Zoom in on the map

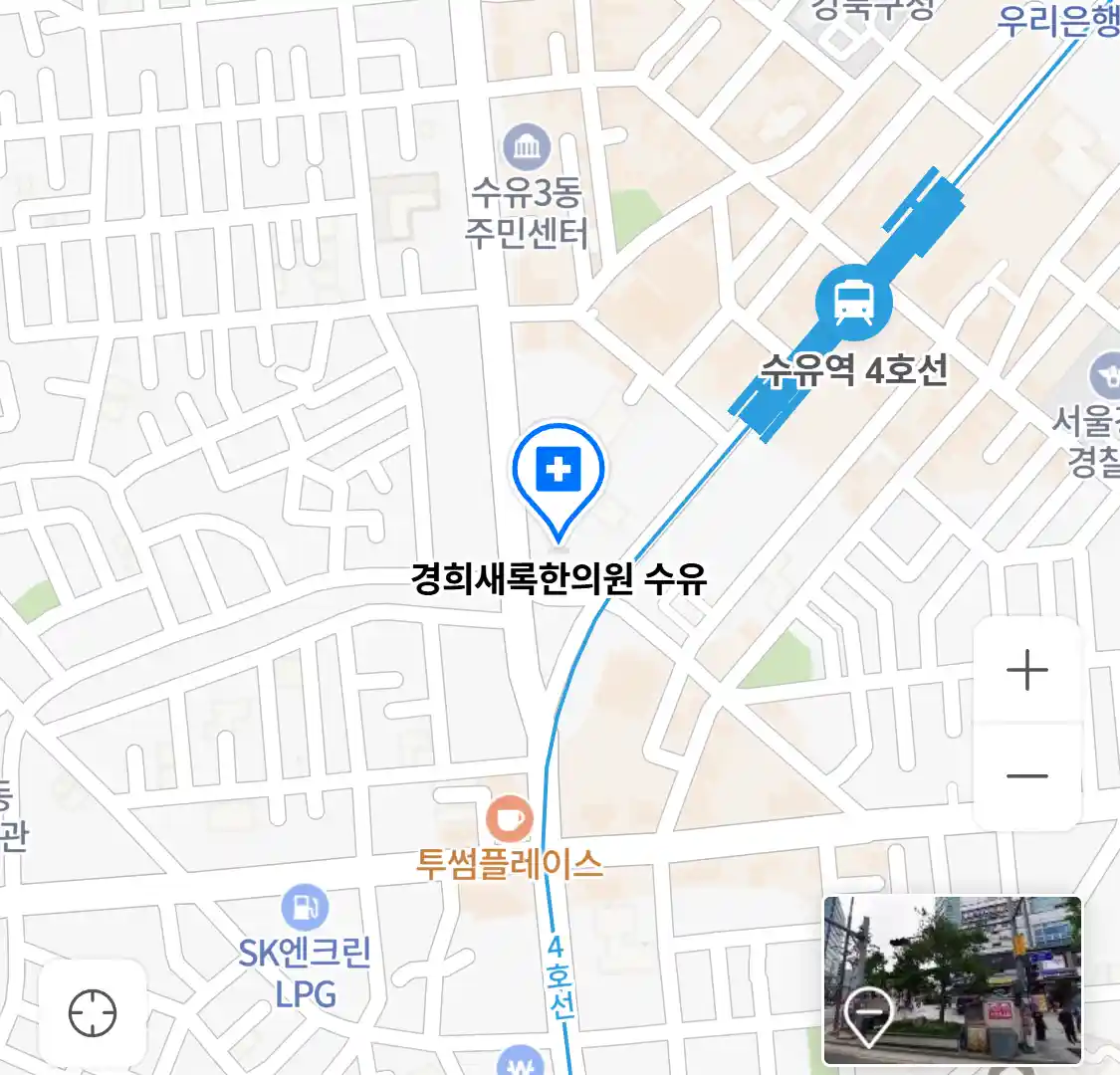(1026, 671)
